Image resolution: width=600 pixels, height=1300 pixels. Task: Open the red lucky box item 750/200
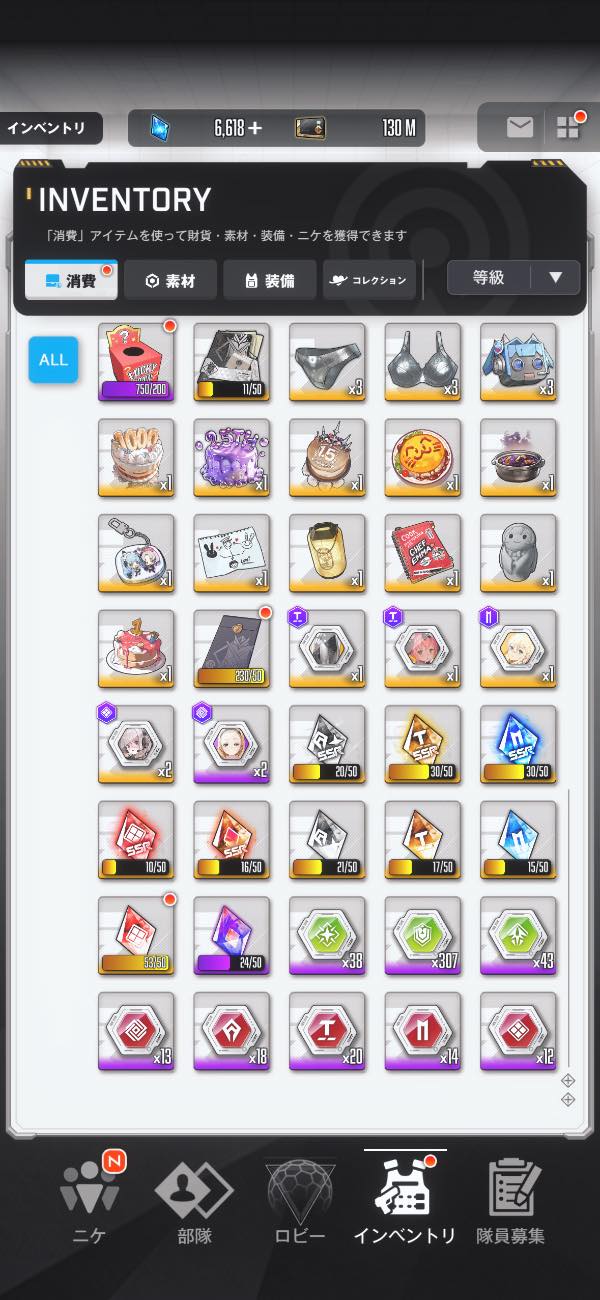pos(136,361)
